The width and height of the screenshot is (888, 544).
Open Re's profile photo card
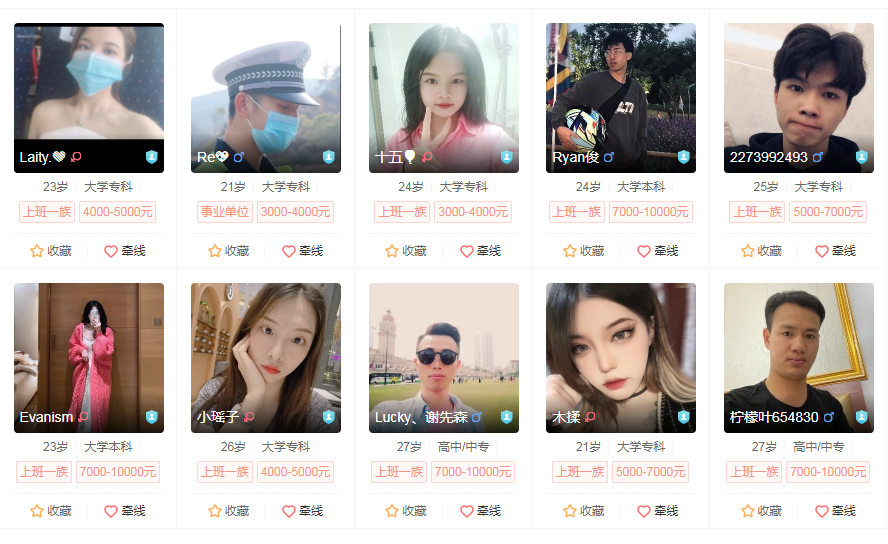[266, 97]
